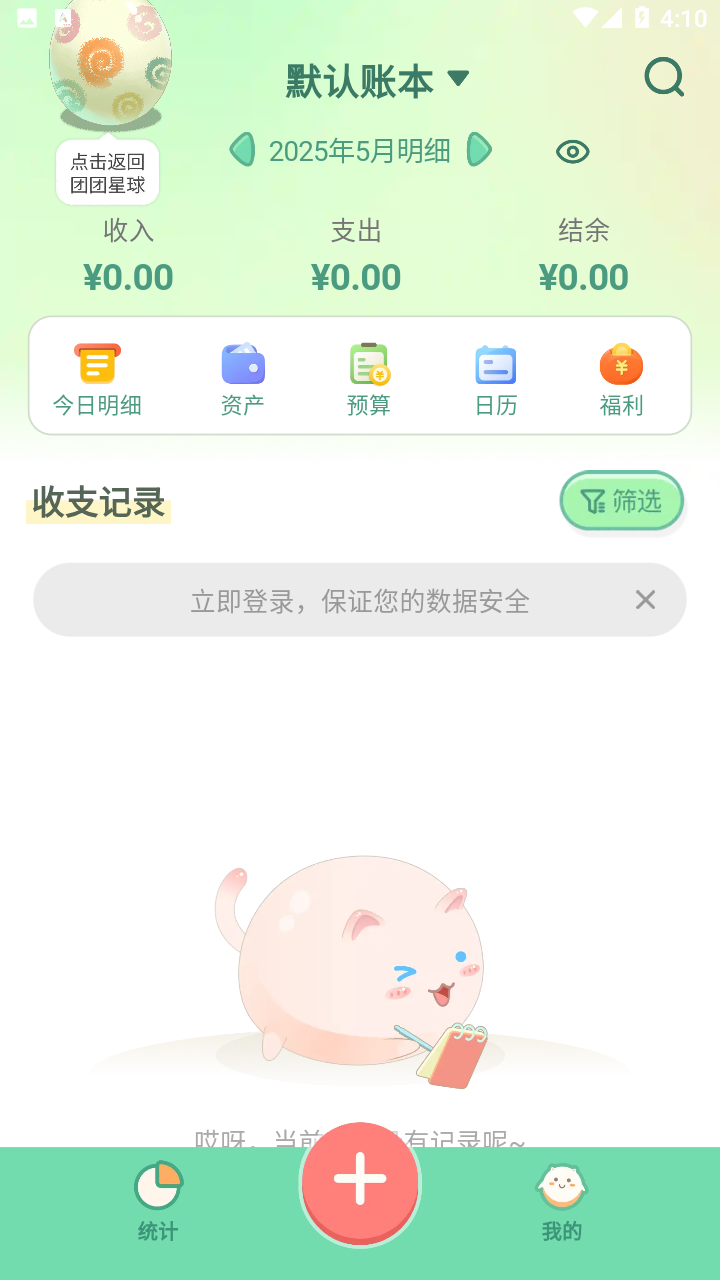Go to next month with right arrow

[480, 150]
